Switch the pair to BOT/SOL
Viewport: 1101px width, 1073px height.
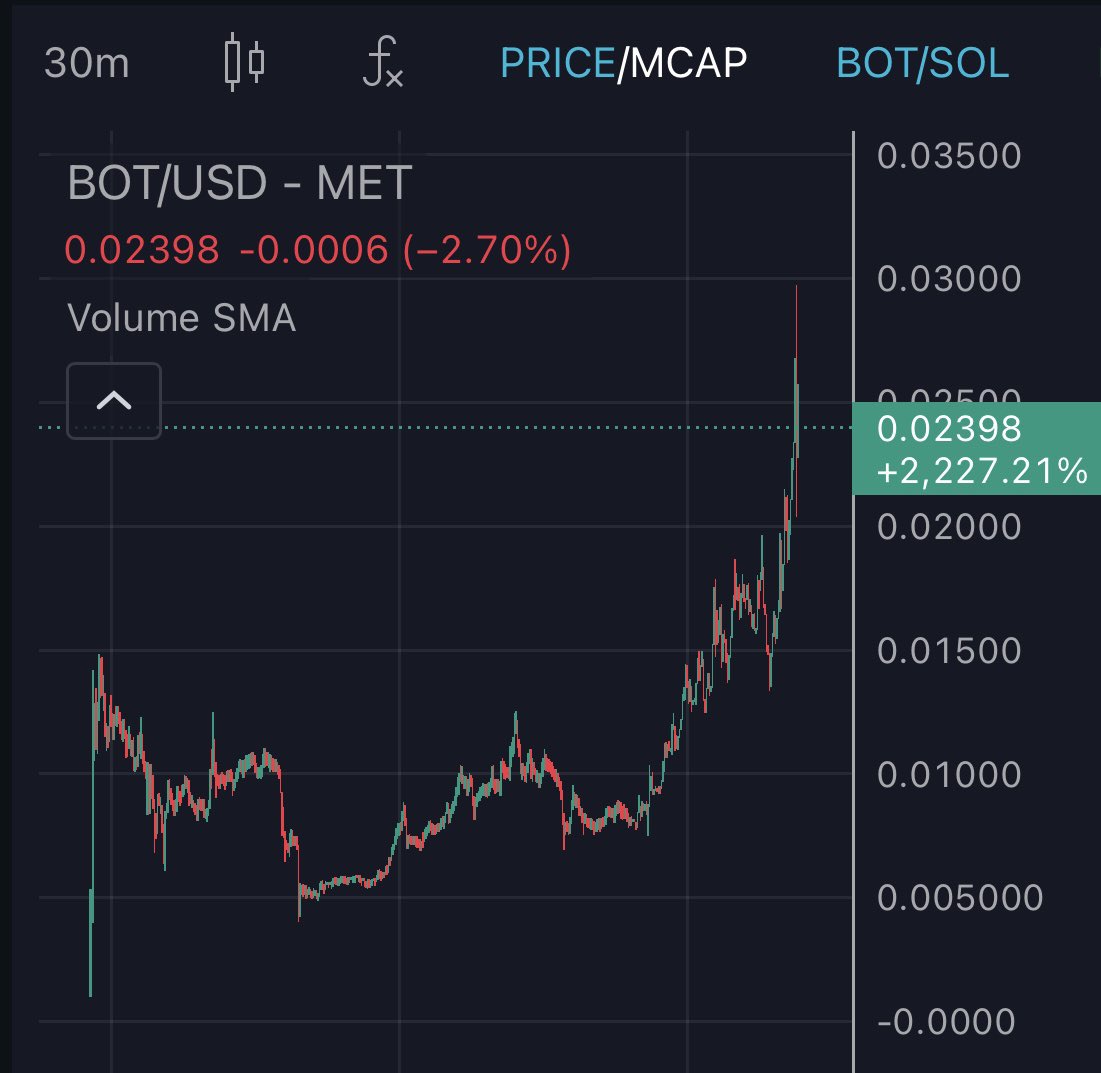[922, 64]
